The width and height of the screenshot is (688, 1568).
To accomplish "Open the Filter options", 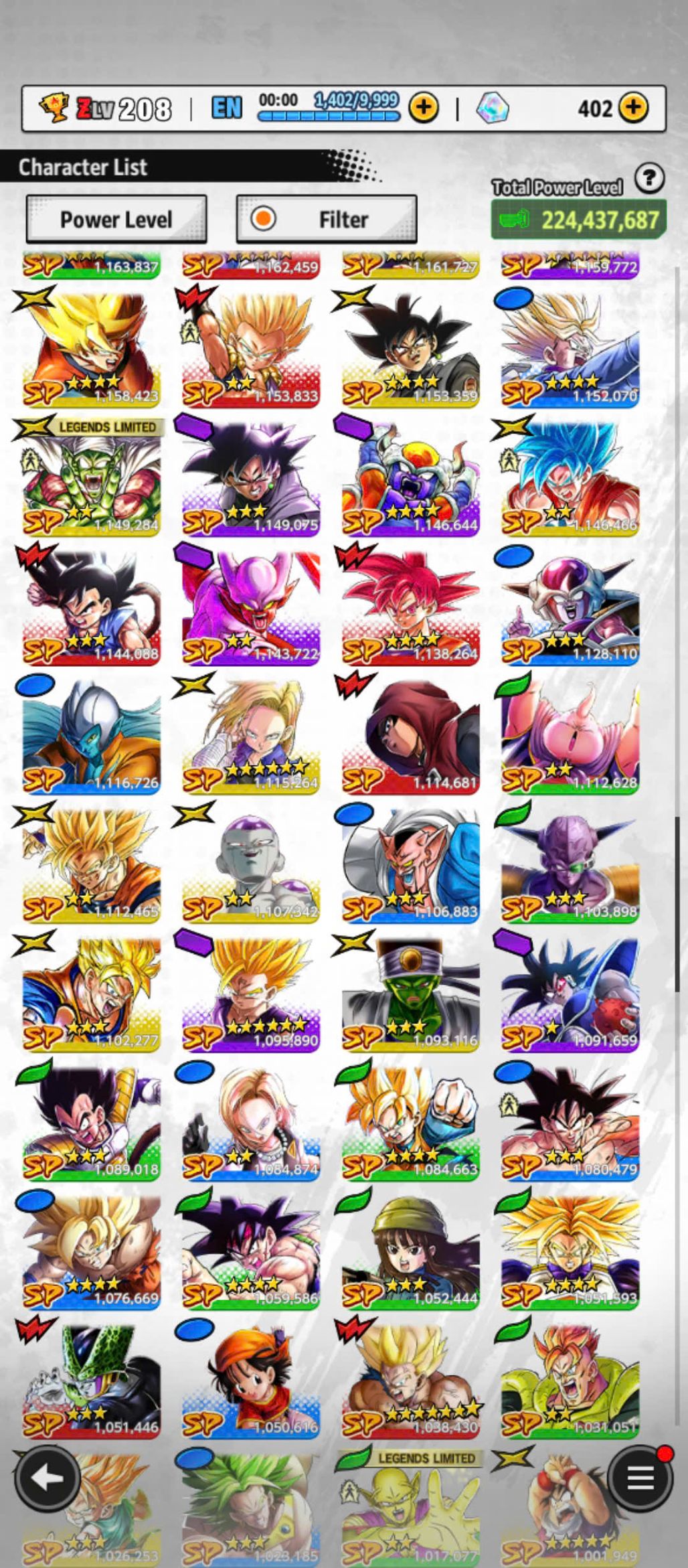I will (x=327, y=220).
